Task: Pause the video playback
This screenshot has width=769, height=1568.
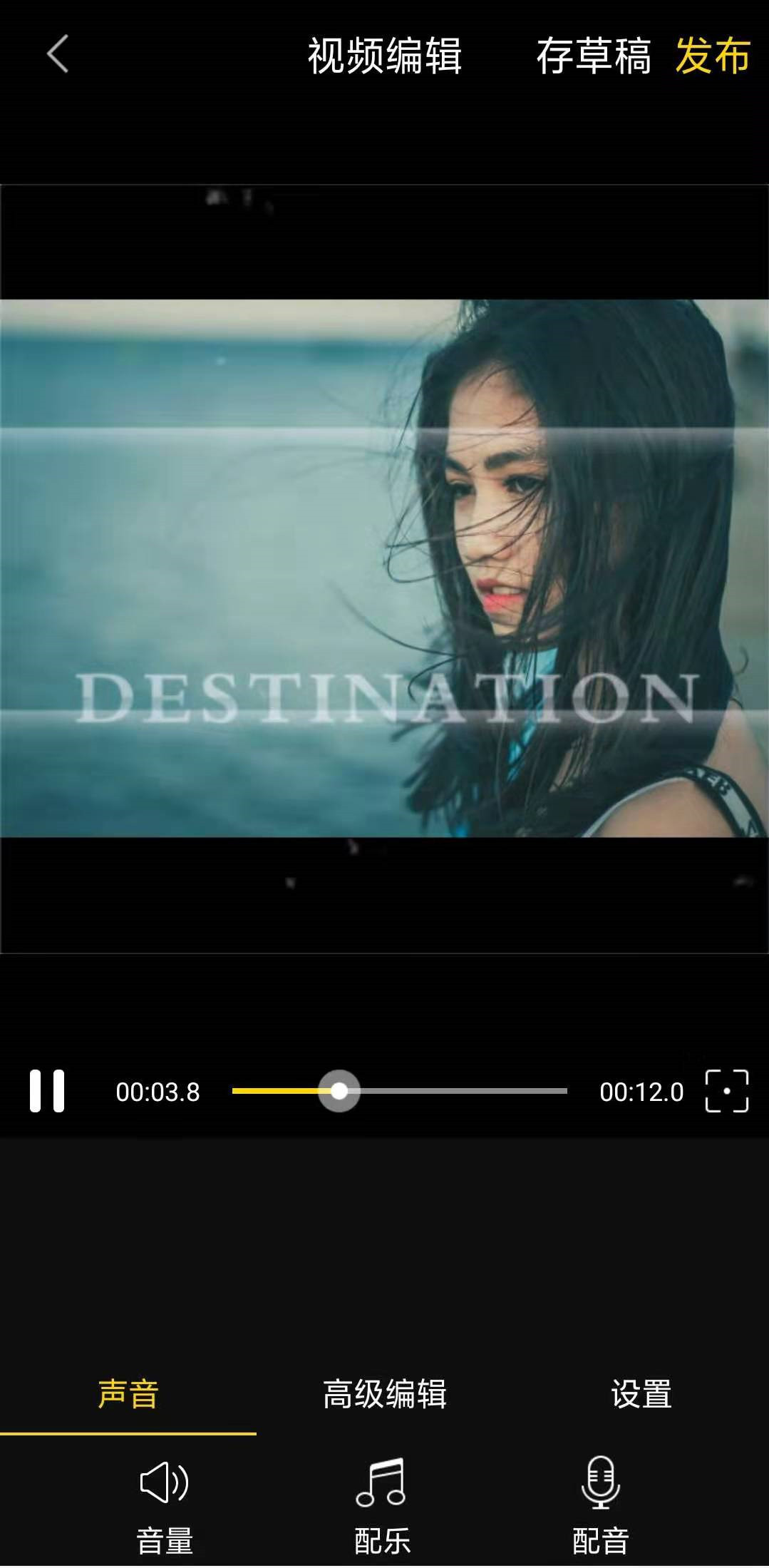Action: [x=47, y=1090]
